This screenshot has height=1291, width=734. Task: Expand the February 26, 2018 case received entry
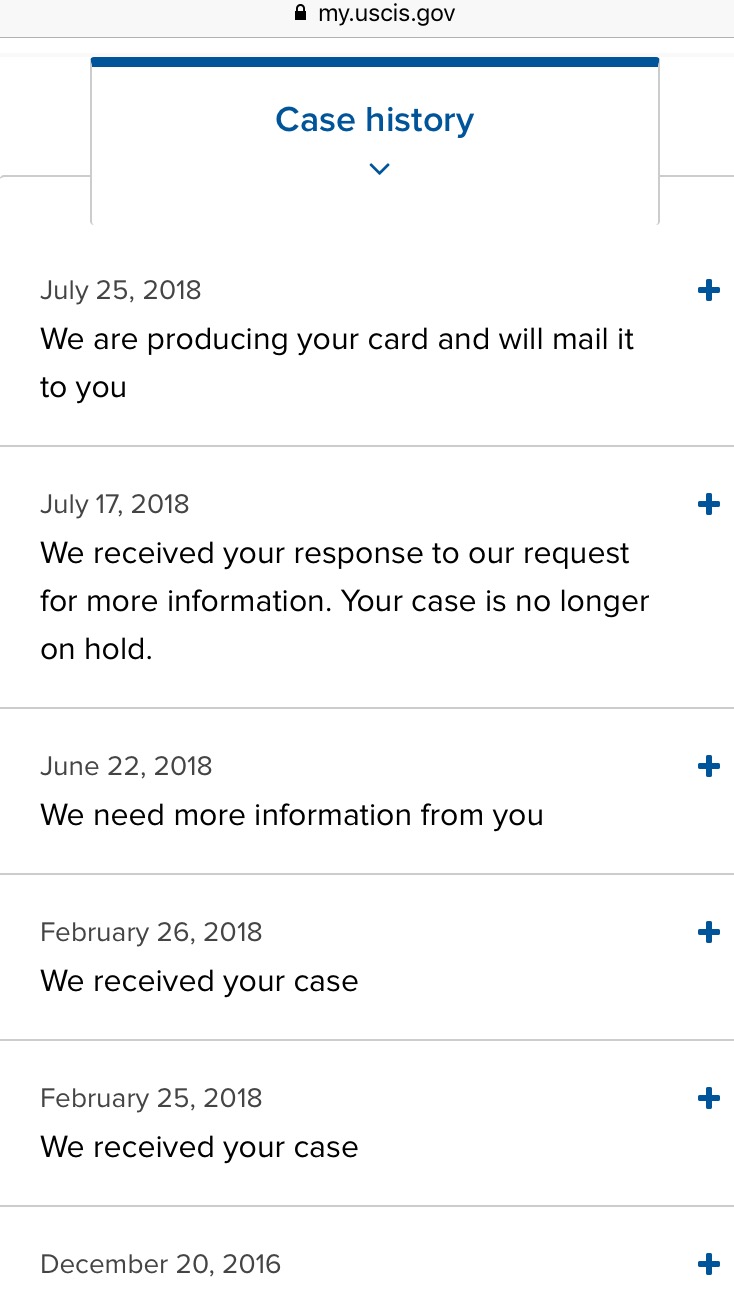[x=708, y=933]
